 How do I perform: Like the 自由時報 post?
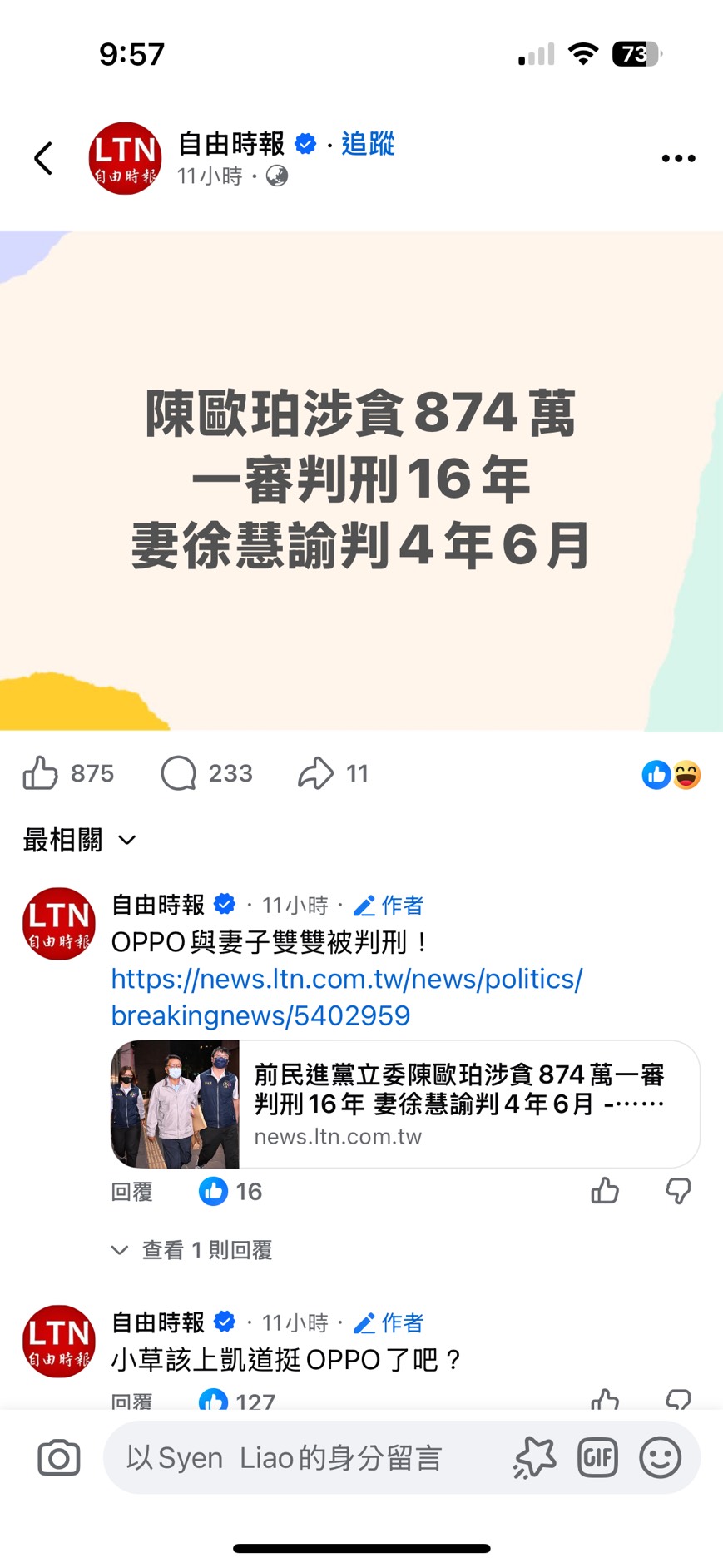(40, 773)
